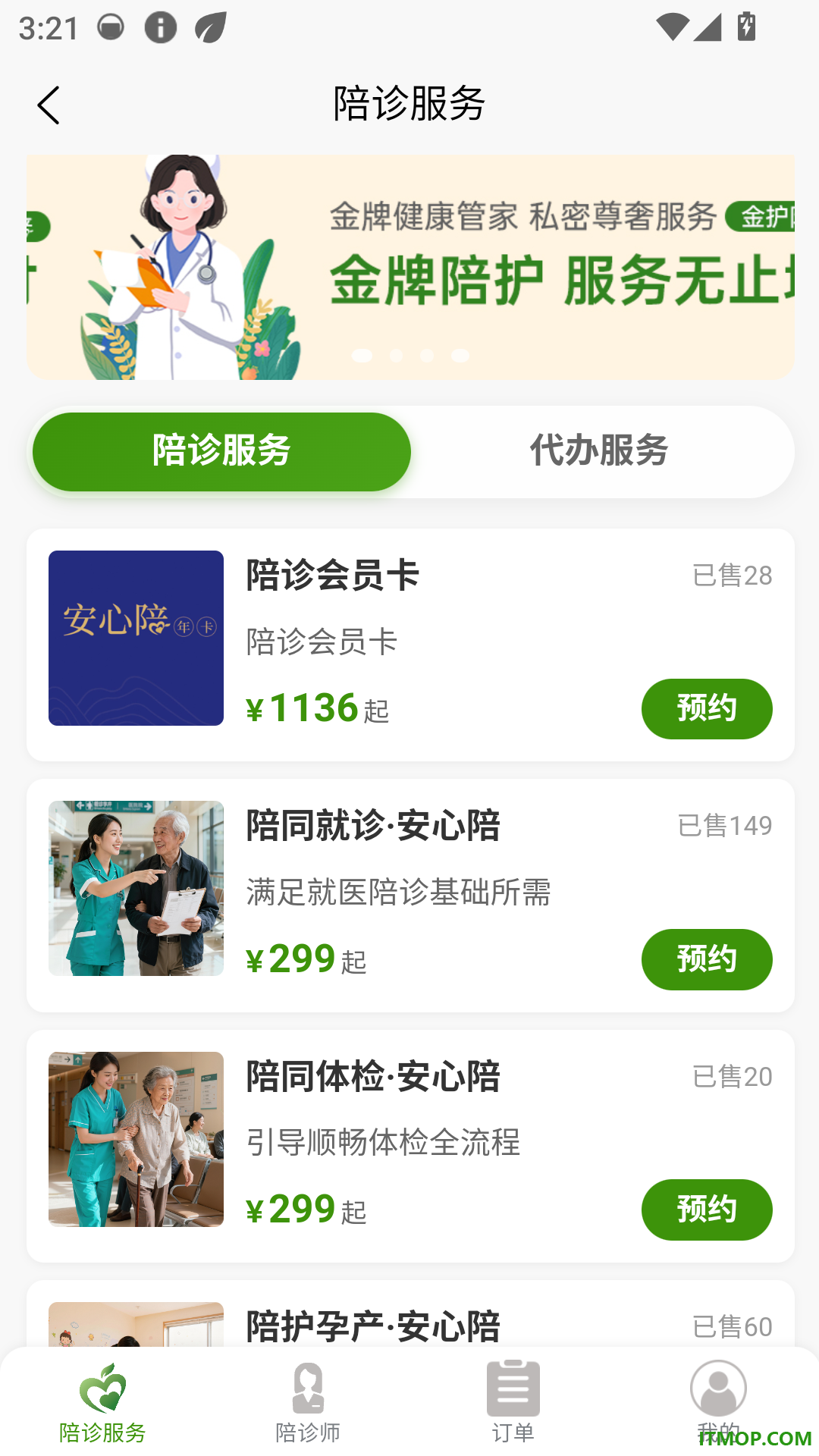Go to the 订单 bottom tab
819x1456 pixels.
coord(513,1403)
